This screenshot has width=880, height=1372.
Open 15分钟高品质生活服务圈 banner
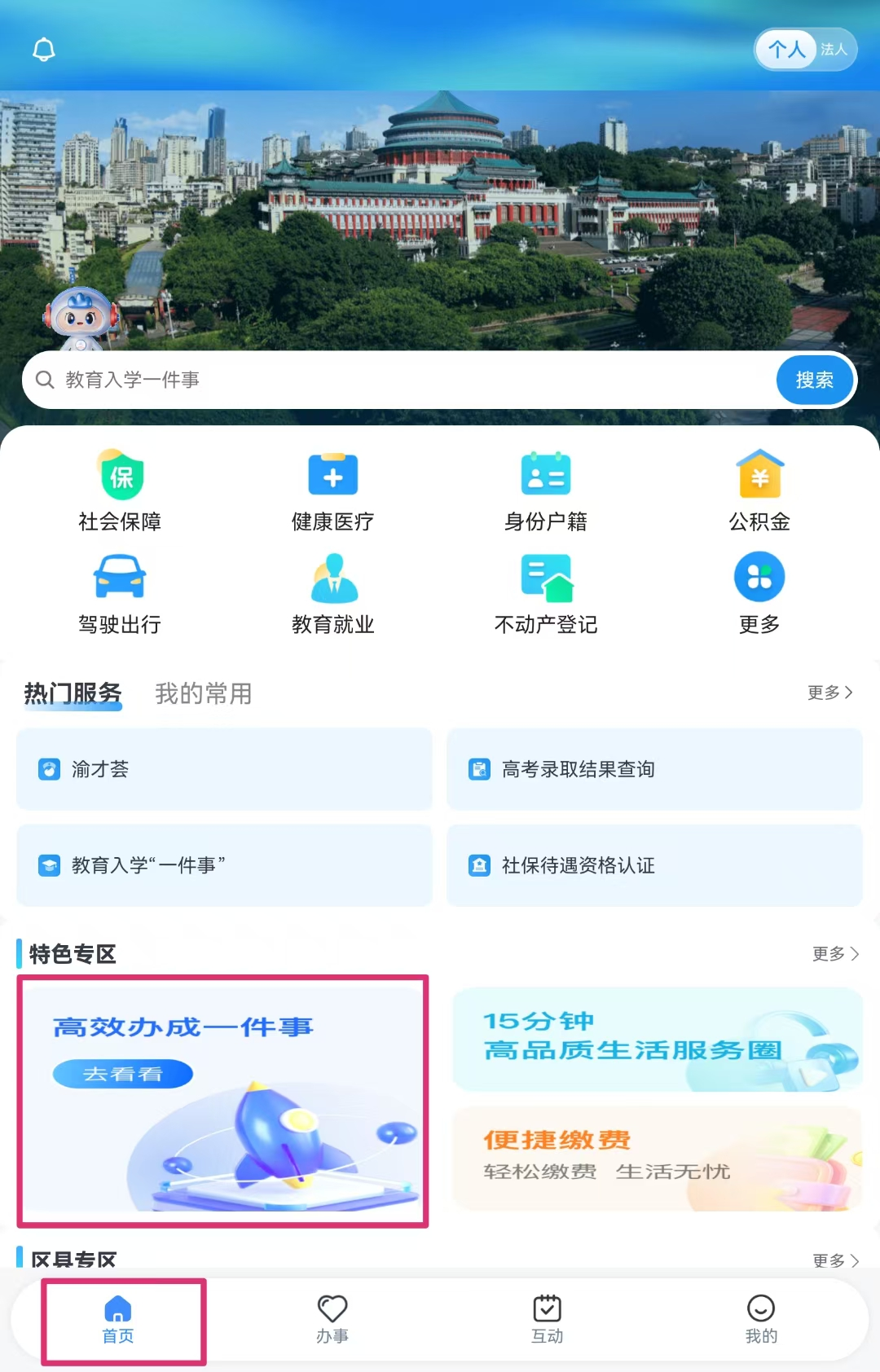pyautogui.click(x=657, y=1039)
